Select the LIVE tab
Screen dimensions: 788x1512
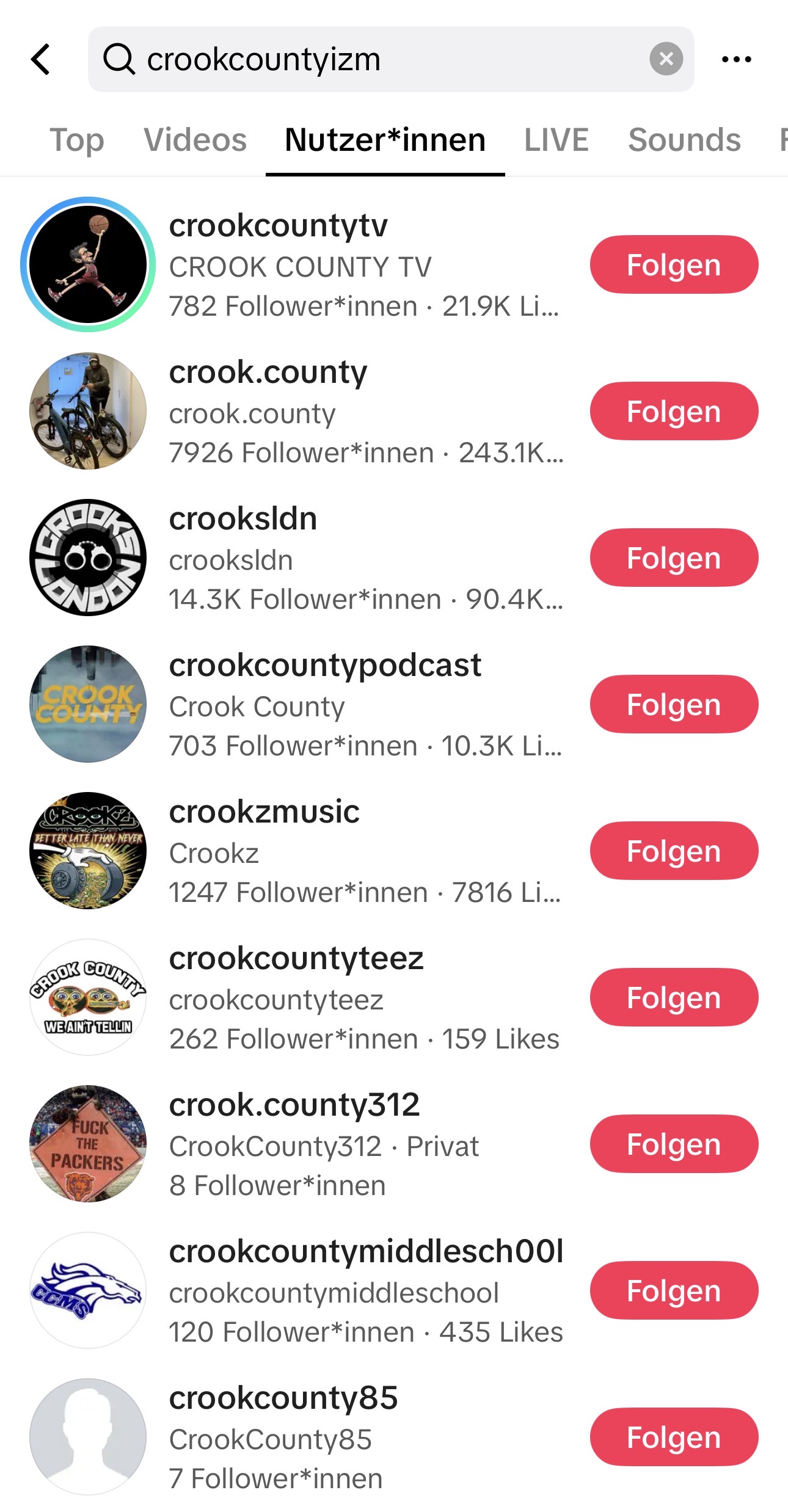(x=556, y=140)
